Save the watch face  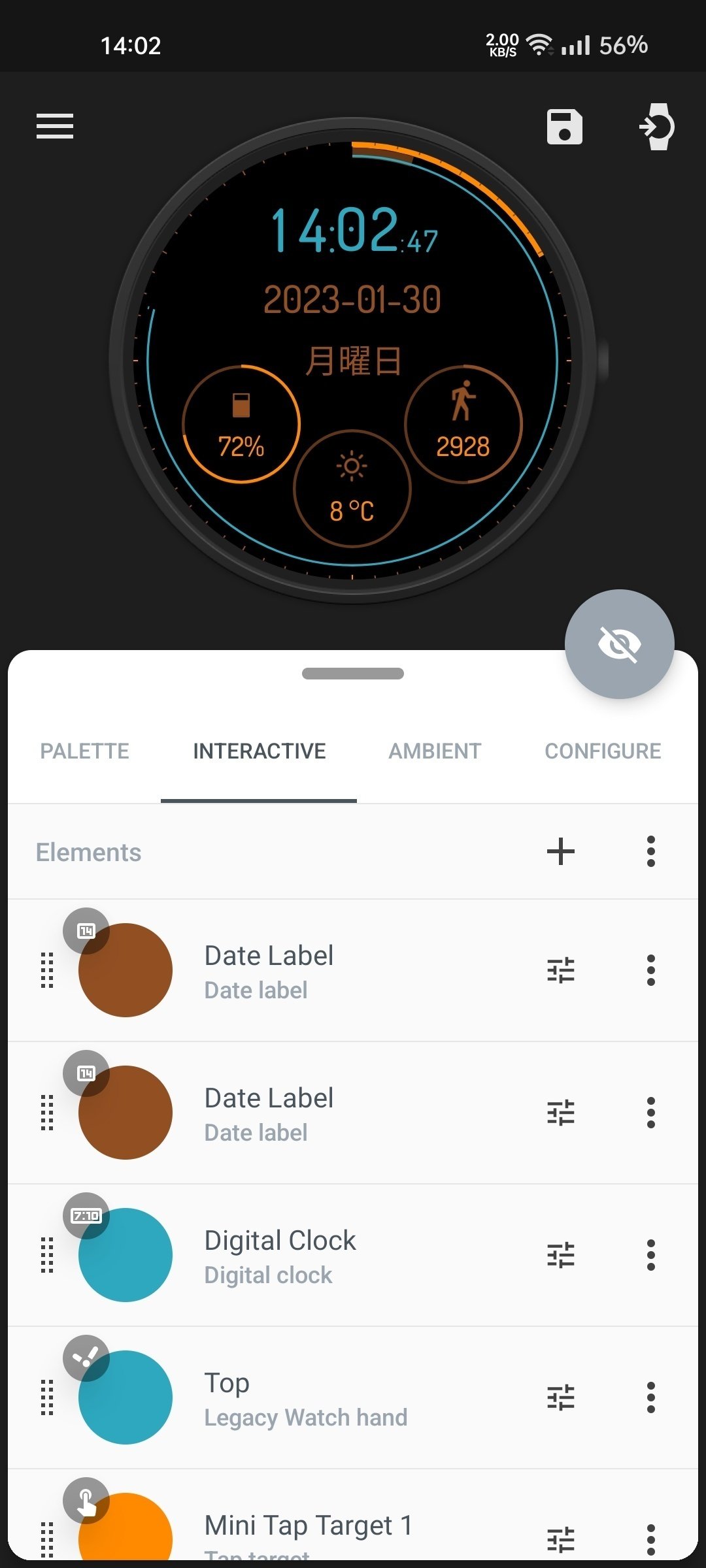click(564, 127)
